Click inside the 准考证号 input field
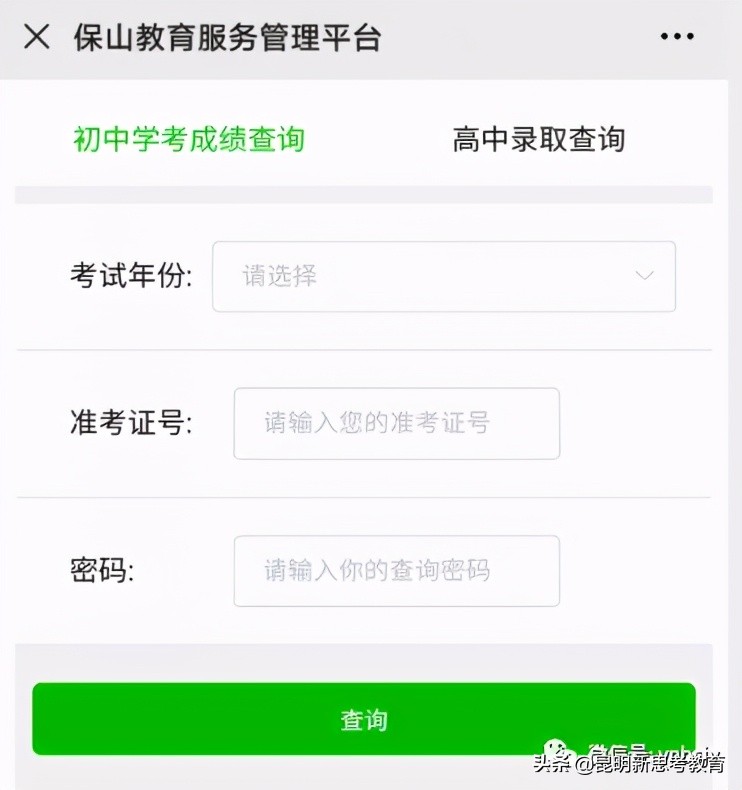 pos(396,424)
